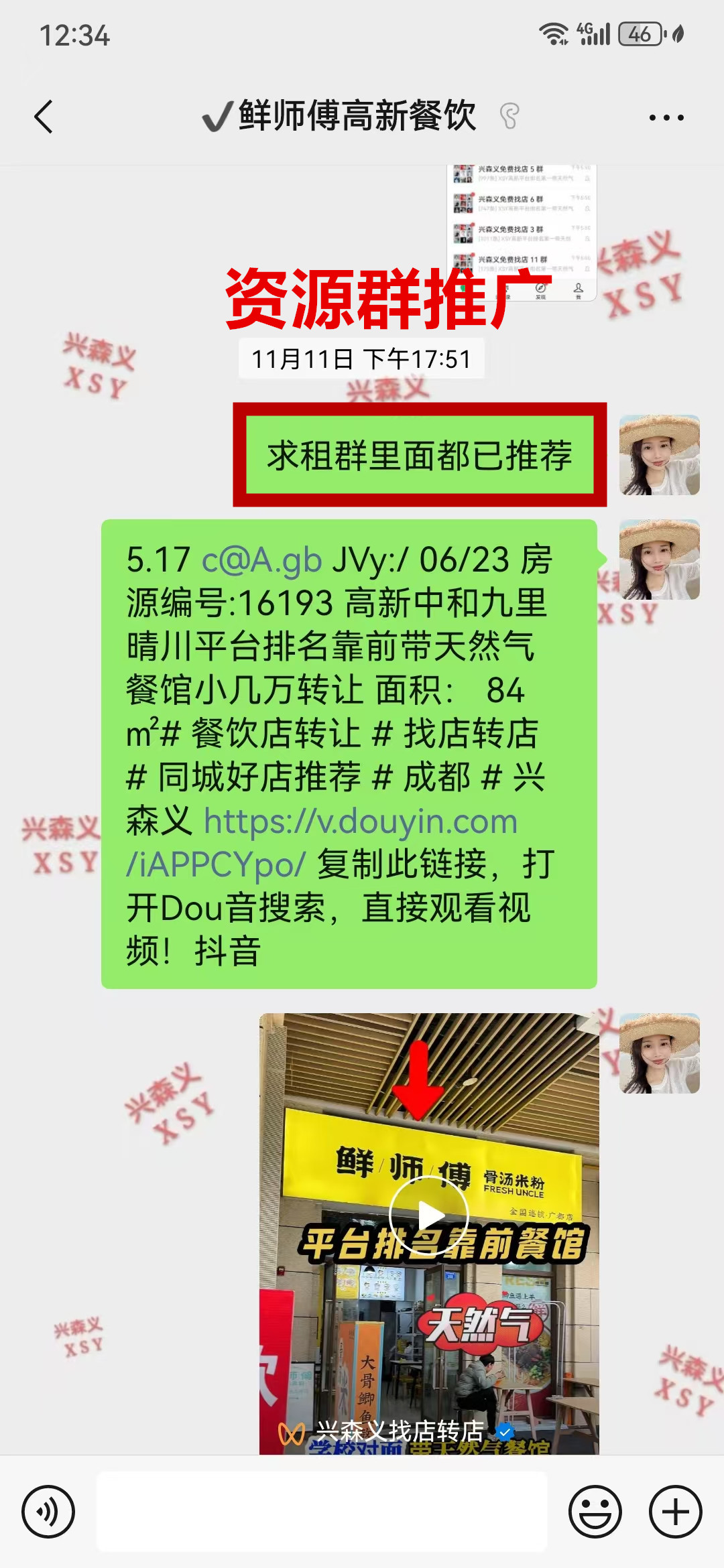Screen dimensions: 724x1568
Task: Open the emoji picker
Action: pyautogui.click(x=595, y=1511)
